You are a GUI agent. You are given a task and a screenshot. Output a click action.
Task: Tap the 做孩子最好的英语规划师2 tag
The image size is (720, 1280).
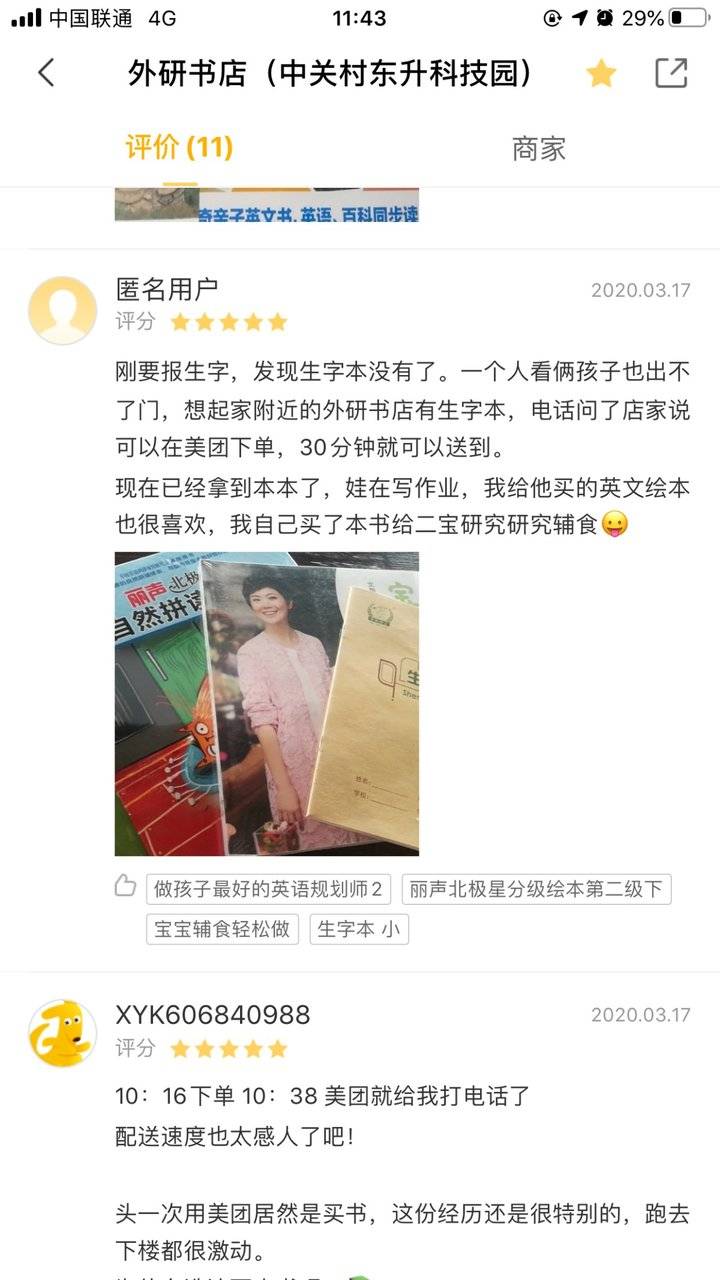pos(268,889)
